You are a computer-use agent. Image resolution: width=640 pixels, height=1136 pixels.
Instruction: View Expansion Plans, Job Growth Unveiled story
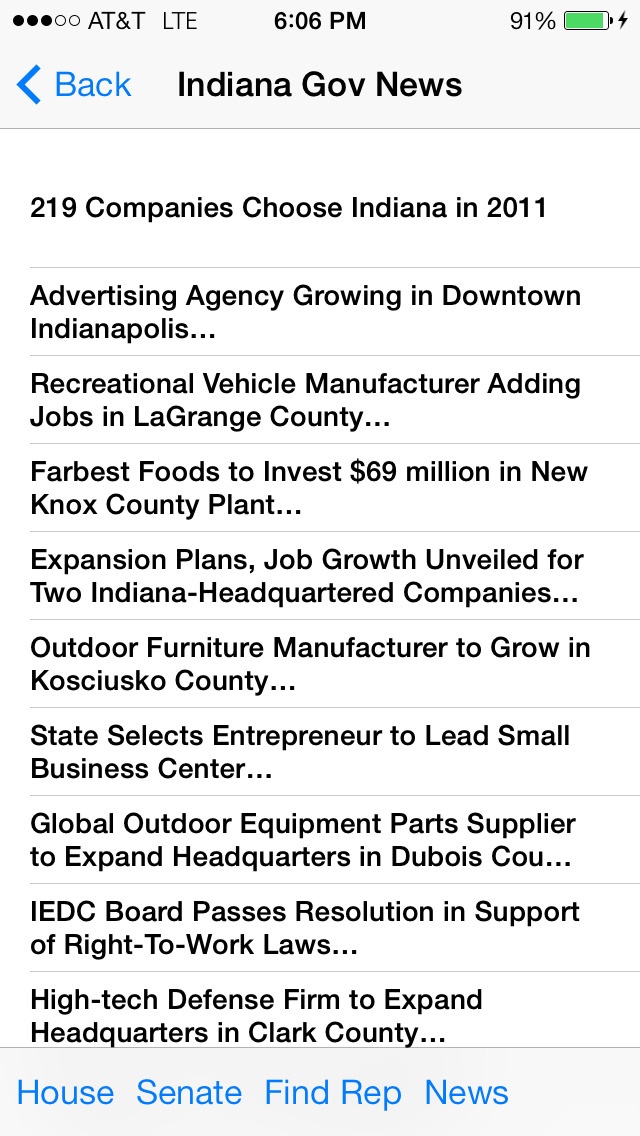(320, 576)
